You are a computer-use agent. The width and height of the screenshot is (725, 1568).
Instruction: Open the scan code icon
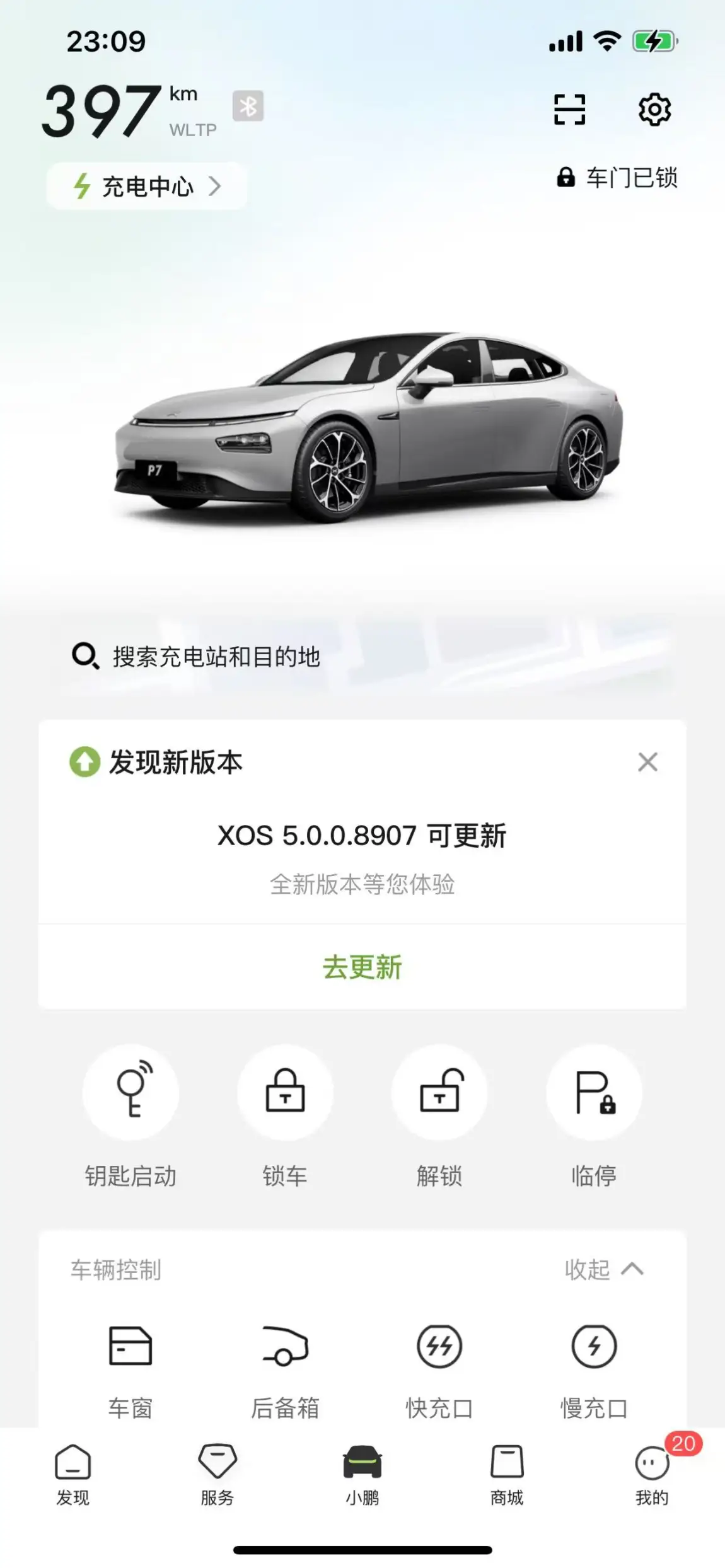[x=569, y=110]
